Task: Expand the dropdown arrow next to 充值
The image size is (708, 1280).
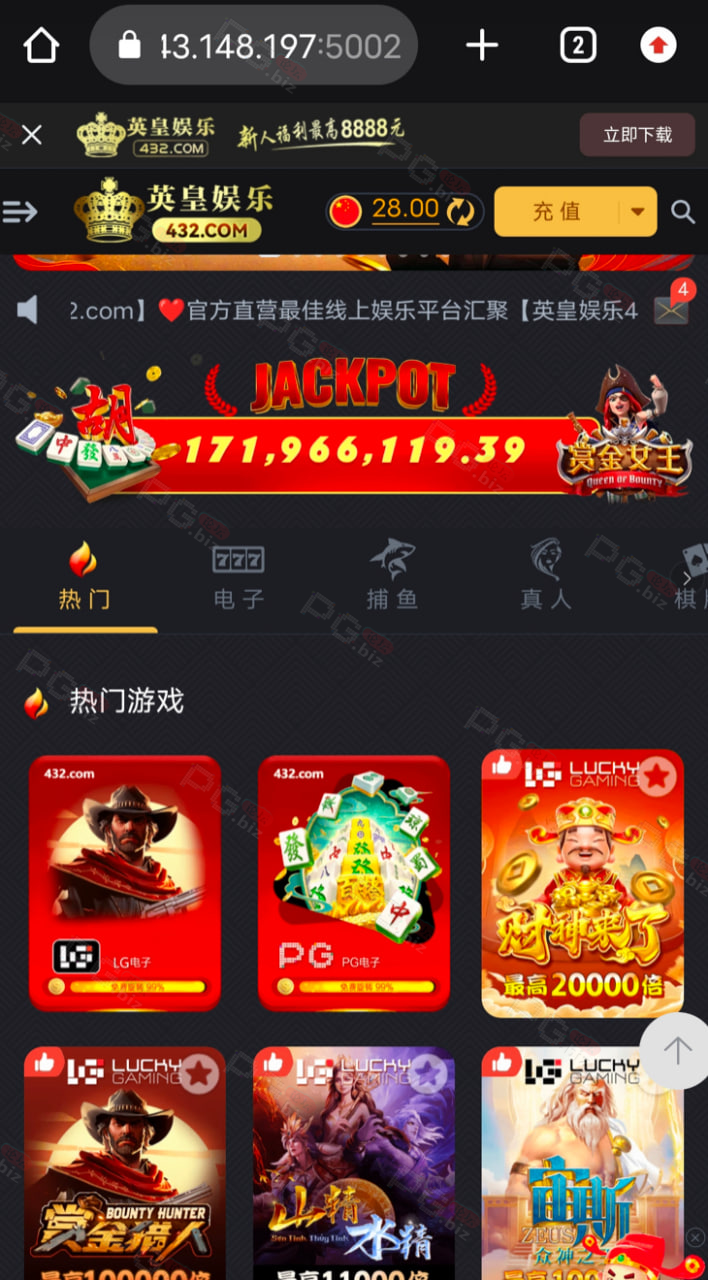Action: click(638, 211)
